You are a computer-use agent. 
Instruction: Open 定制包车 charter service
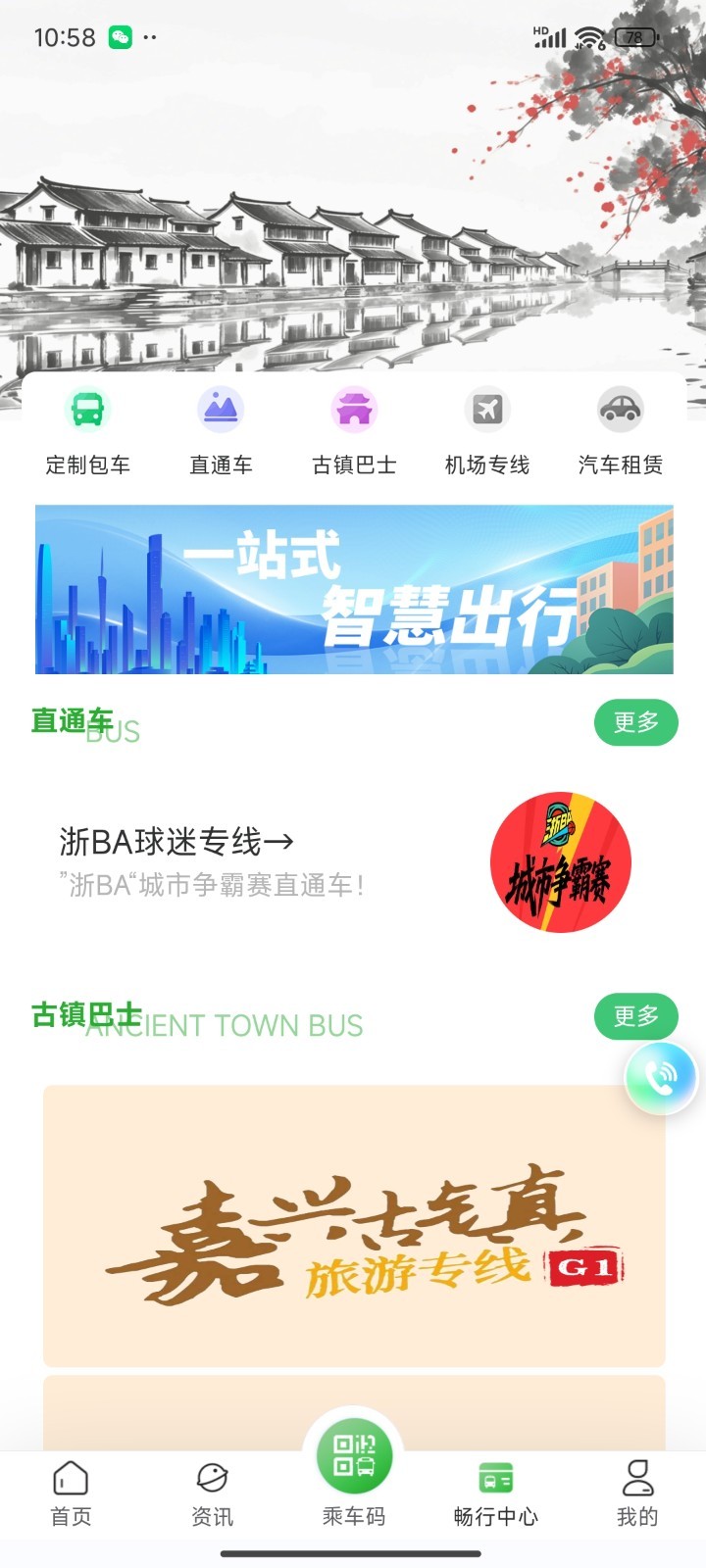coord(88,430)
